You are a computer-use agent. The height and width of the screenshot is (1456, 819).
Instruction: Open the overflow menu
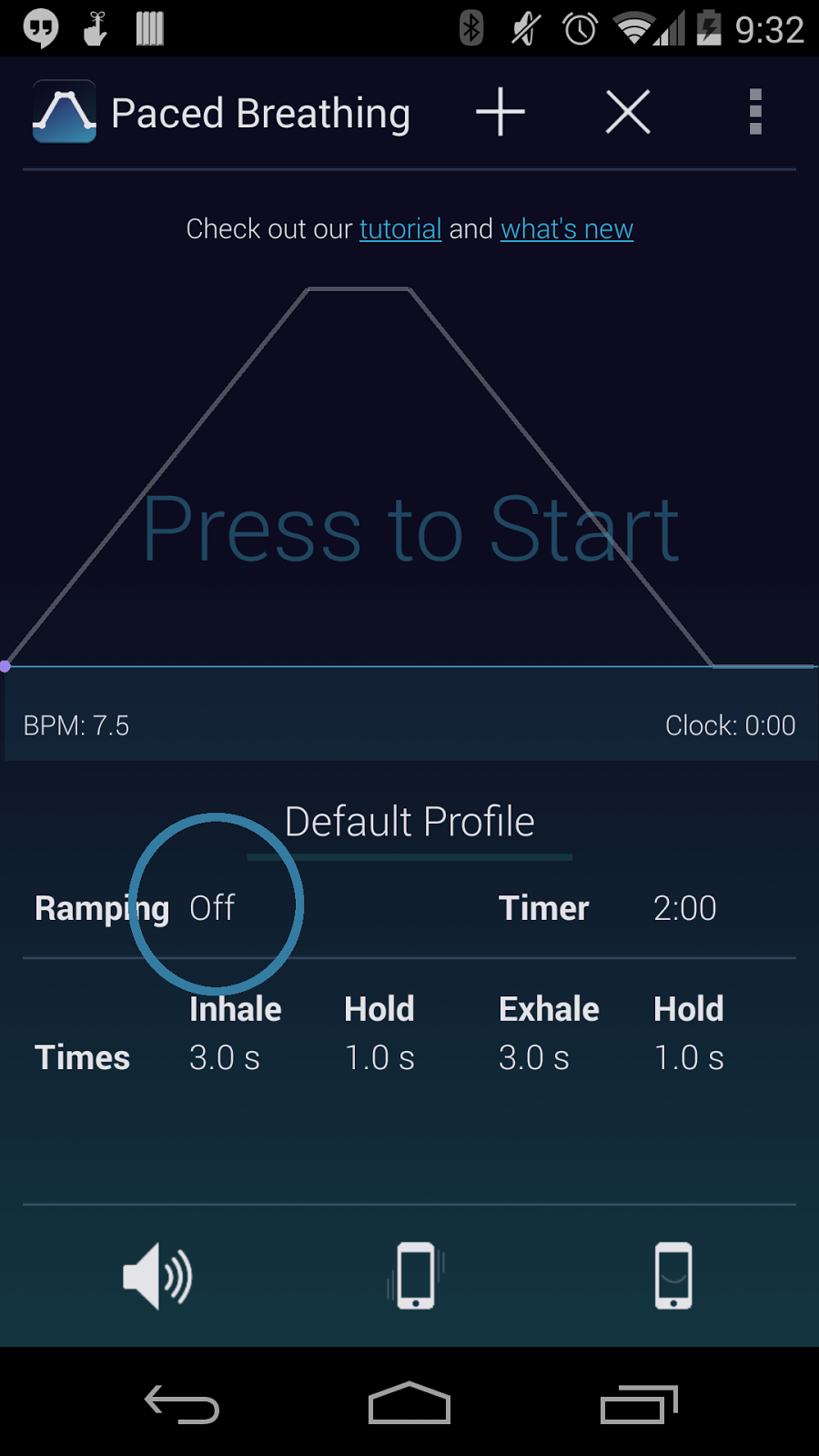click(x=754, y=112)
